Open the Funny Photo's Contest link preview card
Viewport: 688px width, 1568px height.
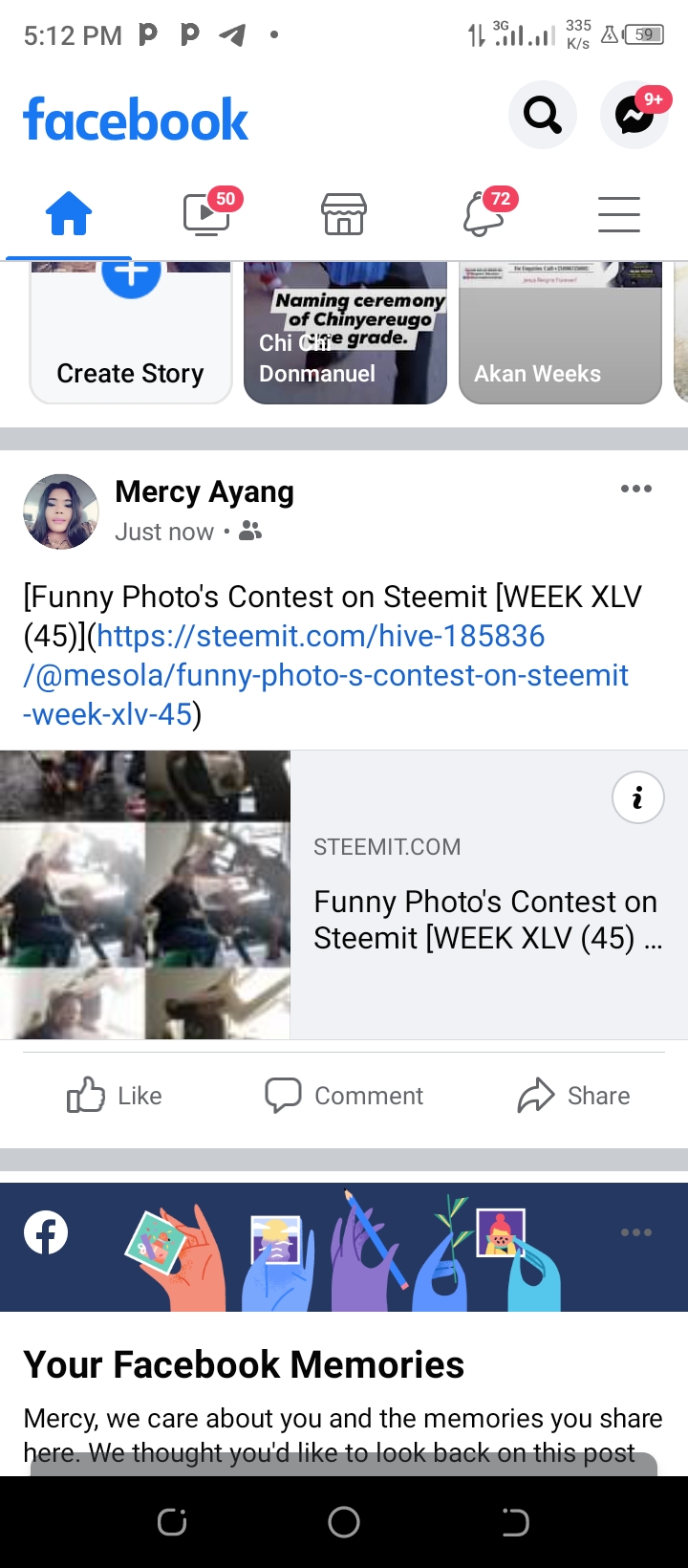(484, 919)
